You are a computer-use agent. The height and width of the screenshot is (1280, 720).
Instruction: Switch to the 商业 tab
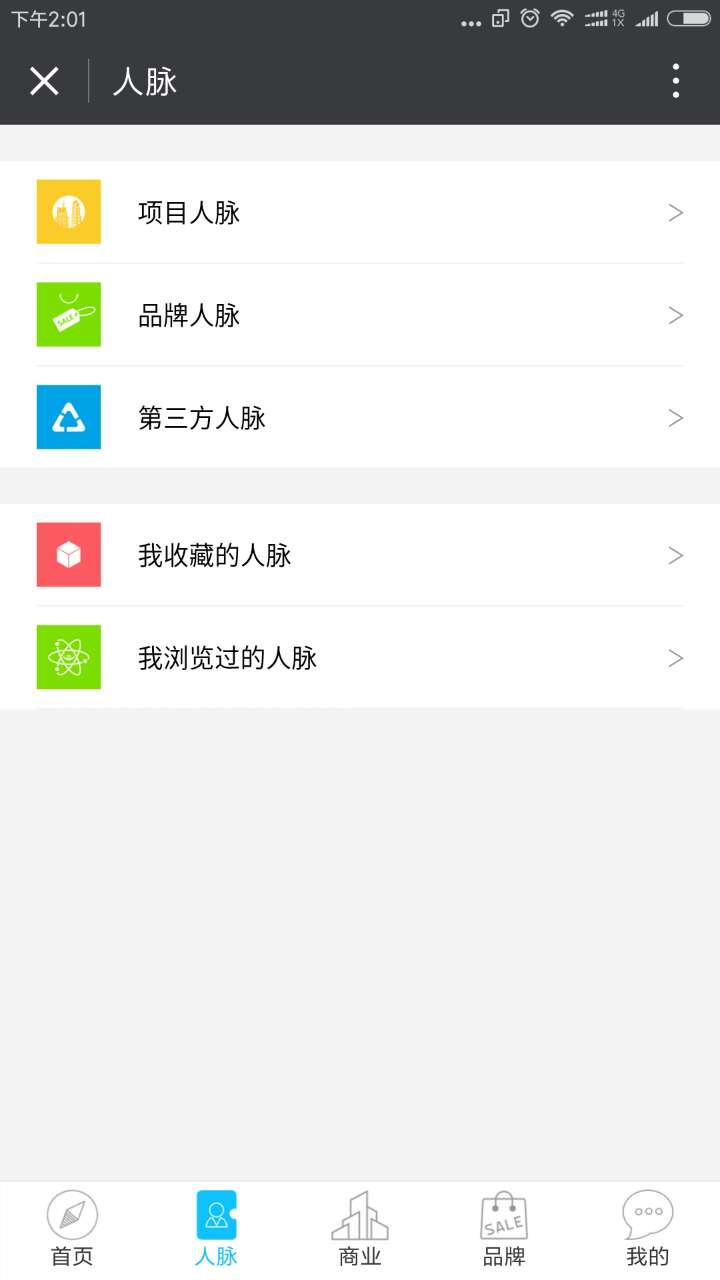tap(360, 1230)
